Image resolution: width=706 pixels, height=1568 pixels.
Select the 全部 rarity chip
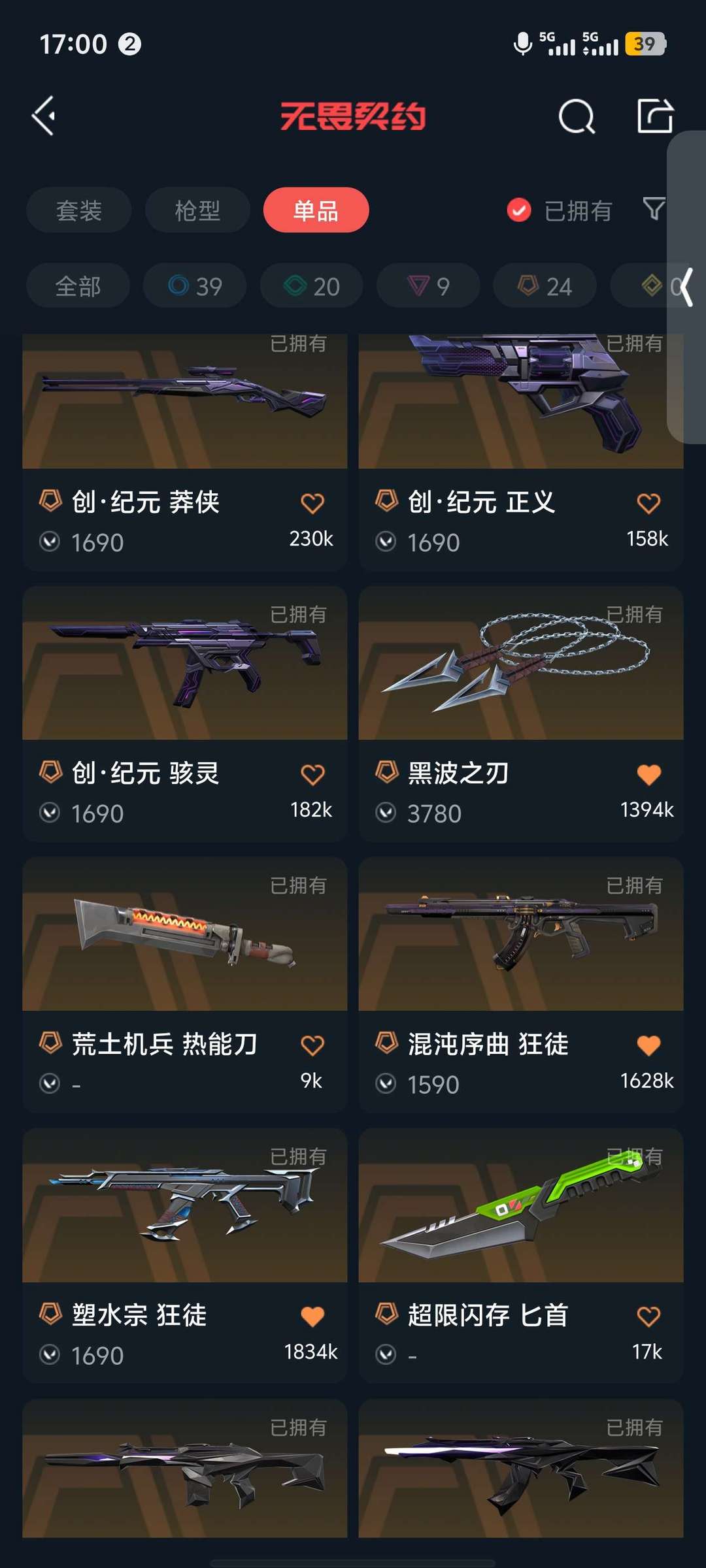coord(78,286)
